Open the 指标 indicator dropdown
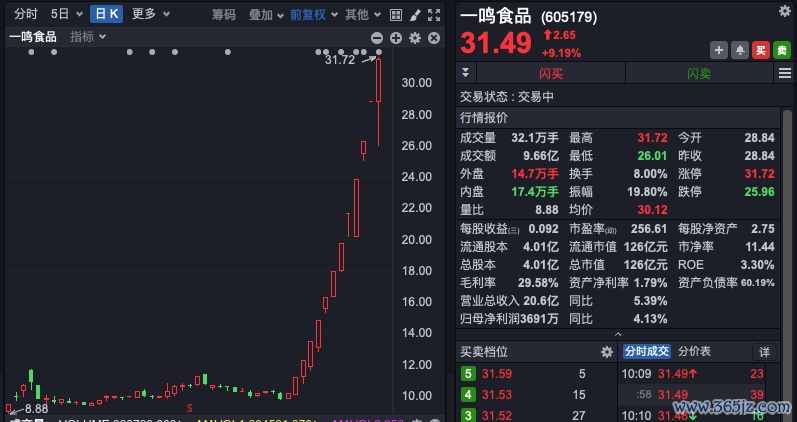The width and height of the screenshot is (797, 422). [x=88, y=37]
